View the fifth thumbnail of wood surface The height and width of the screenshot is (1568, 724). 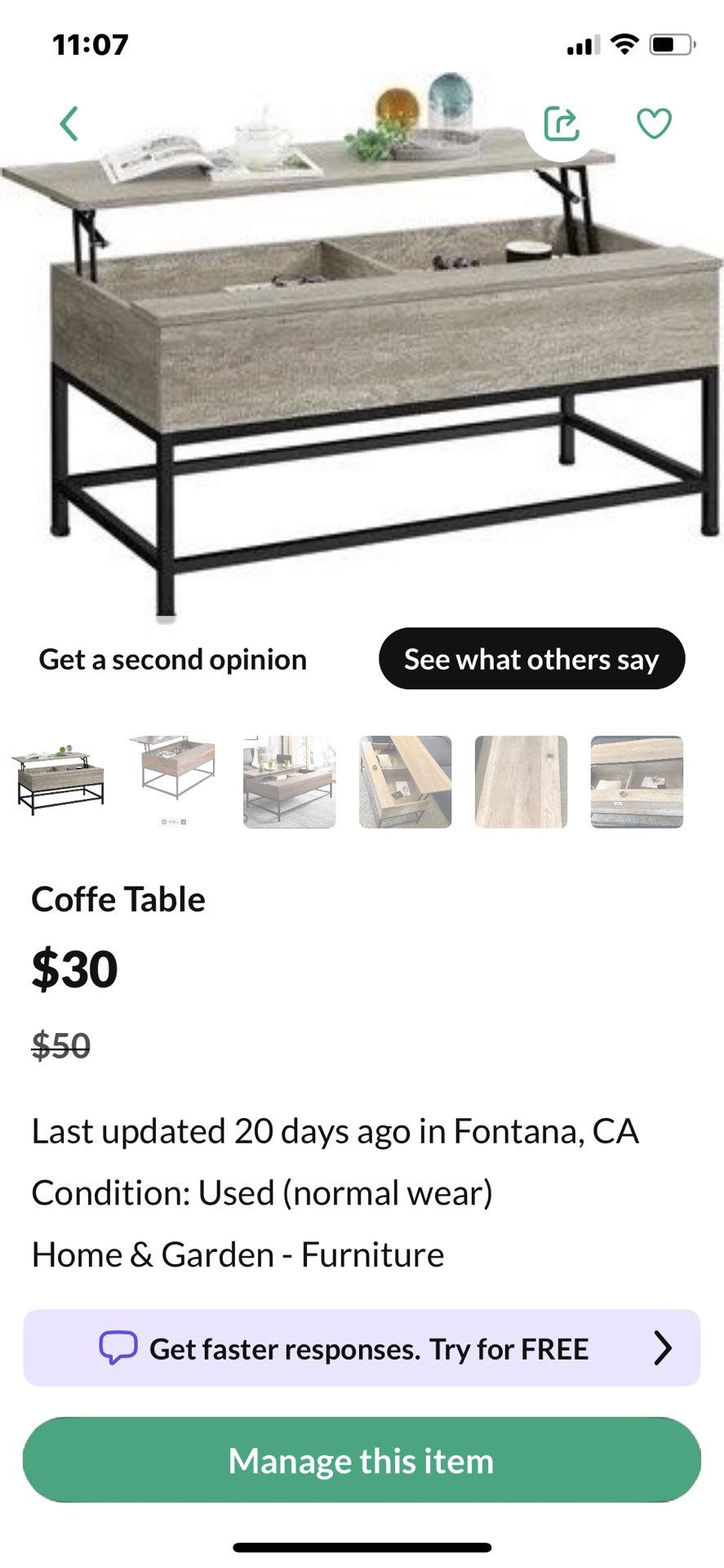coord(522,782)
